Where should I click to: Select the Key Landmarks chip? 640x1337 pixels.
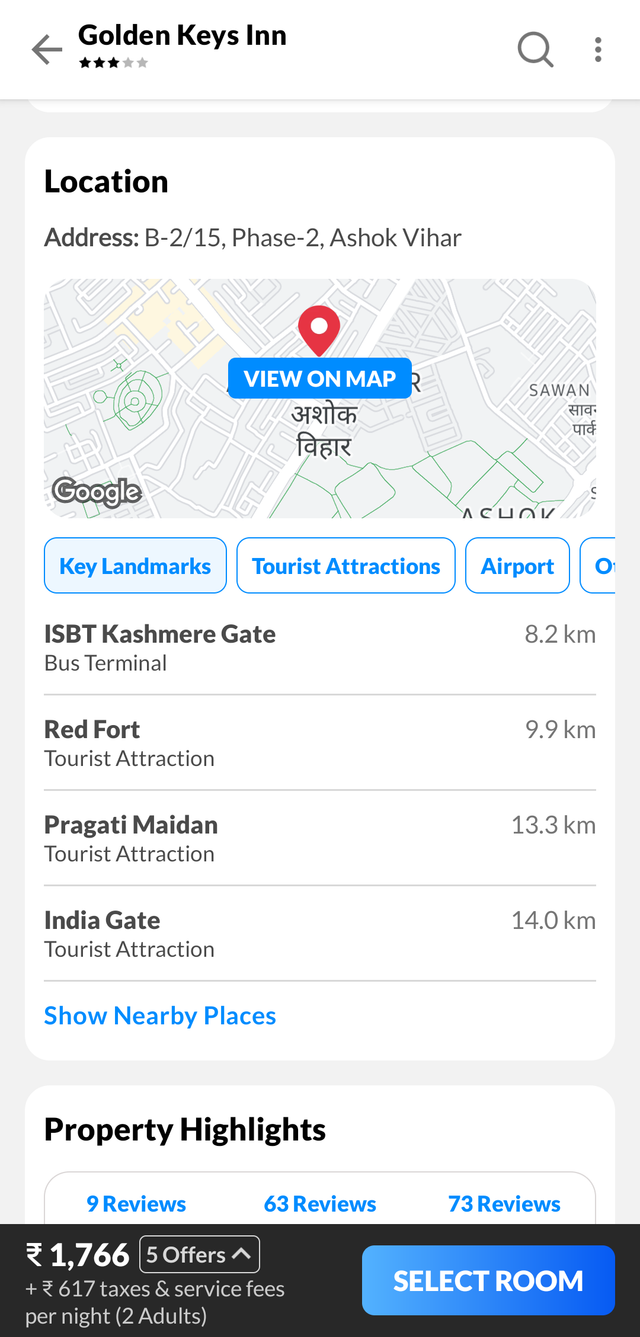pos(135,566)
